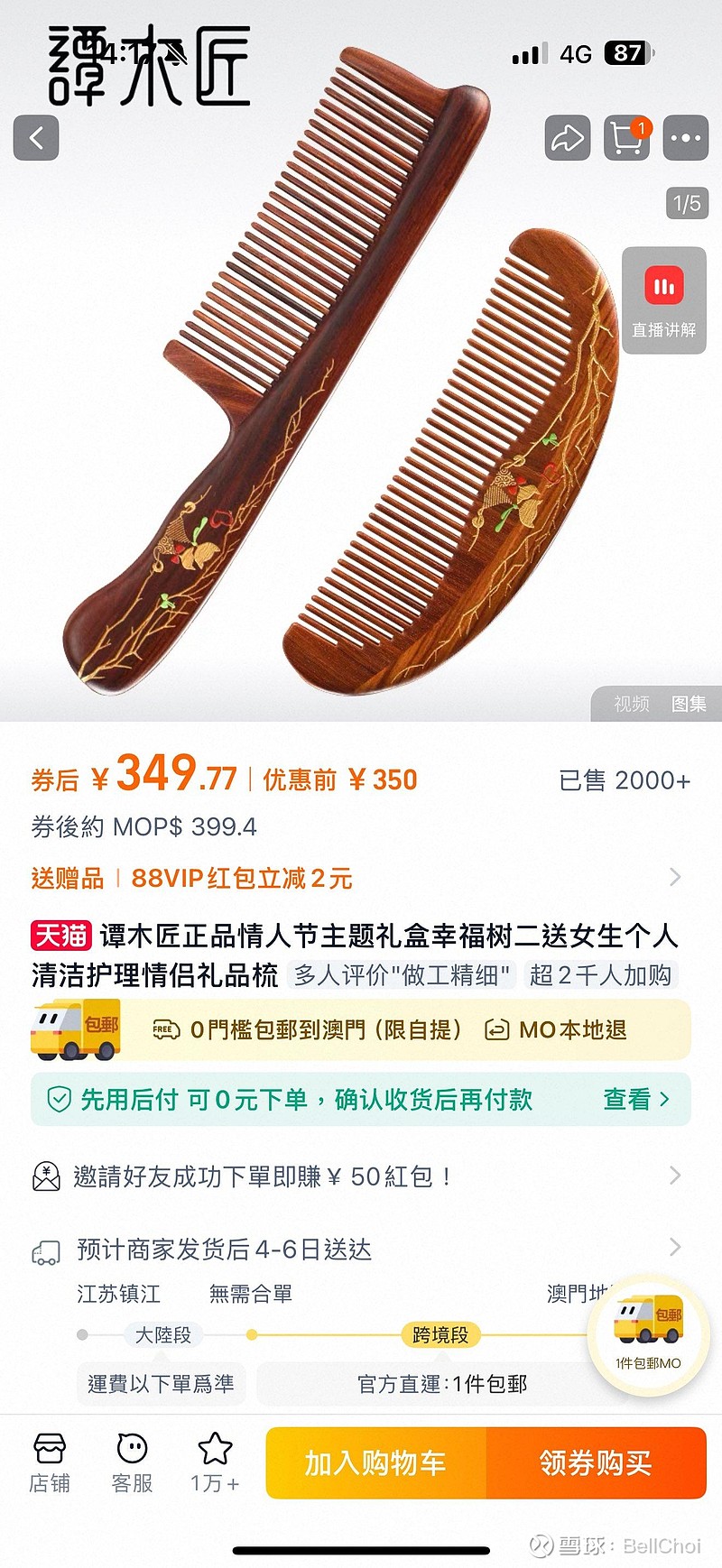Switch to the 图集 tab
The width and height of the screenshot is (722, 1568).
click(x=688, y=704)
